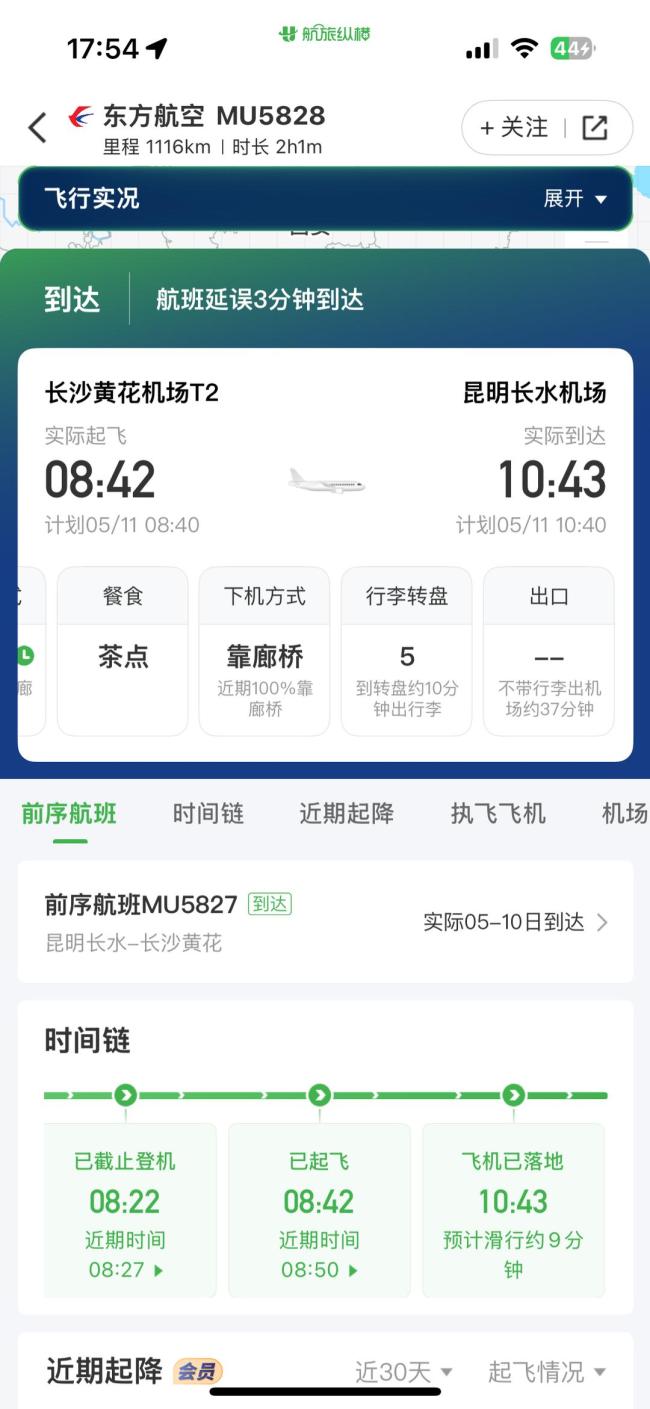
Task: Go back using the top-left arrow
Action: (37, 128)
